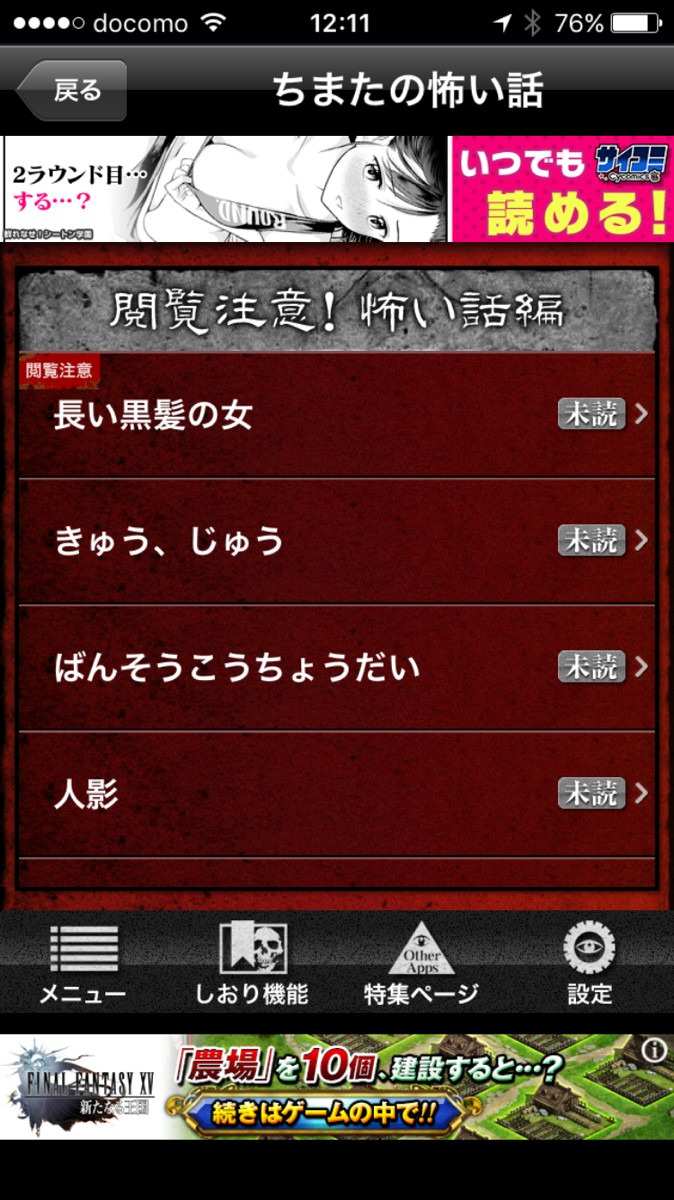Switch to the メニュー tab
This screenshot has height=1200, width=674.
tap(83, 964)
